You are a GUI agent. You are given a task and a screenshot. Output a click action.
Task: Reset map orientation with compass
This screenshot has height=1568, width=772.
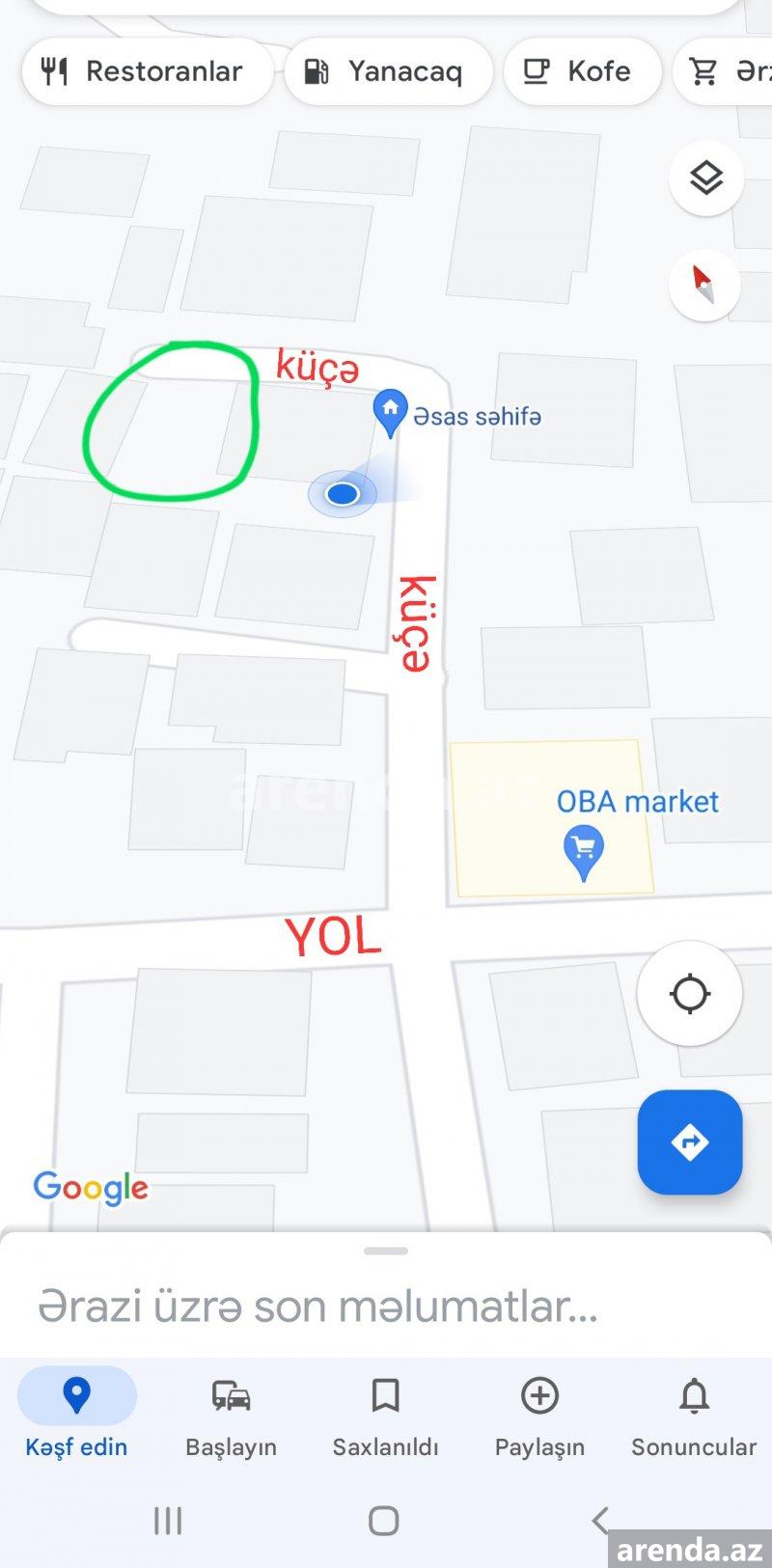point(705,284)
